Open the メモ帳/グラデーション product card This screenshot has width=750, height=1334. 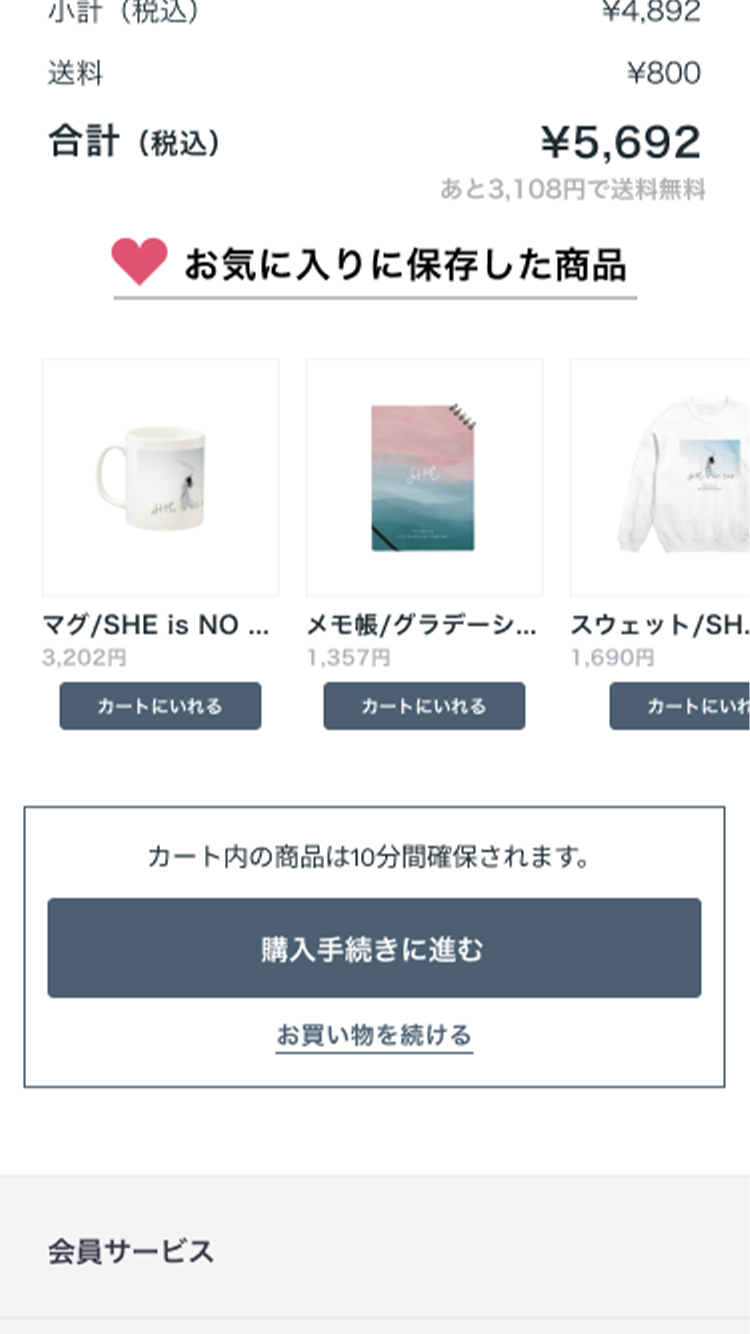point(424,477)
